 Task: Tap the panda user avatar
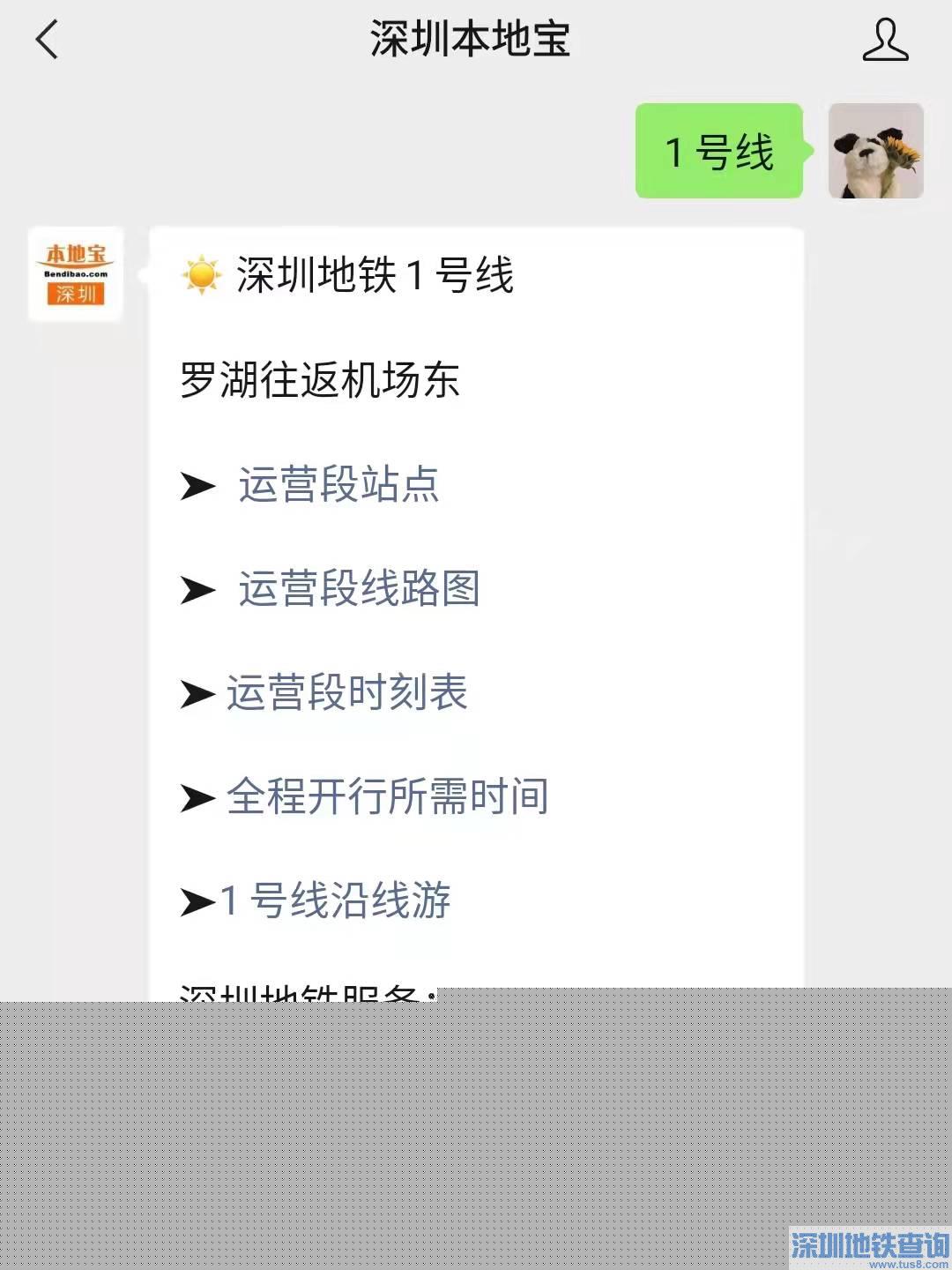tap(875, 151)
